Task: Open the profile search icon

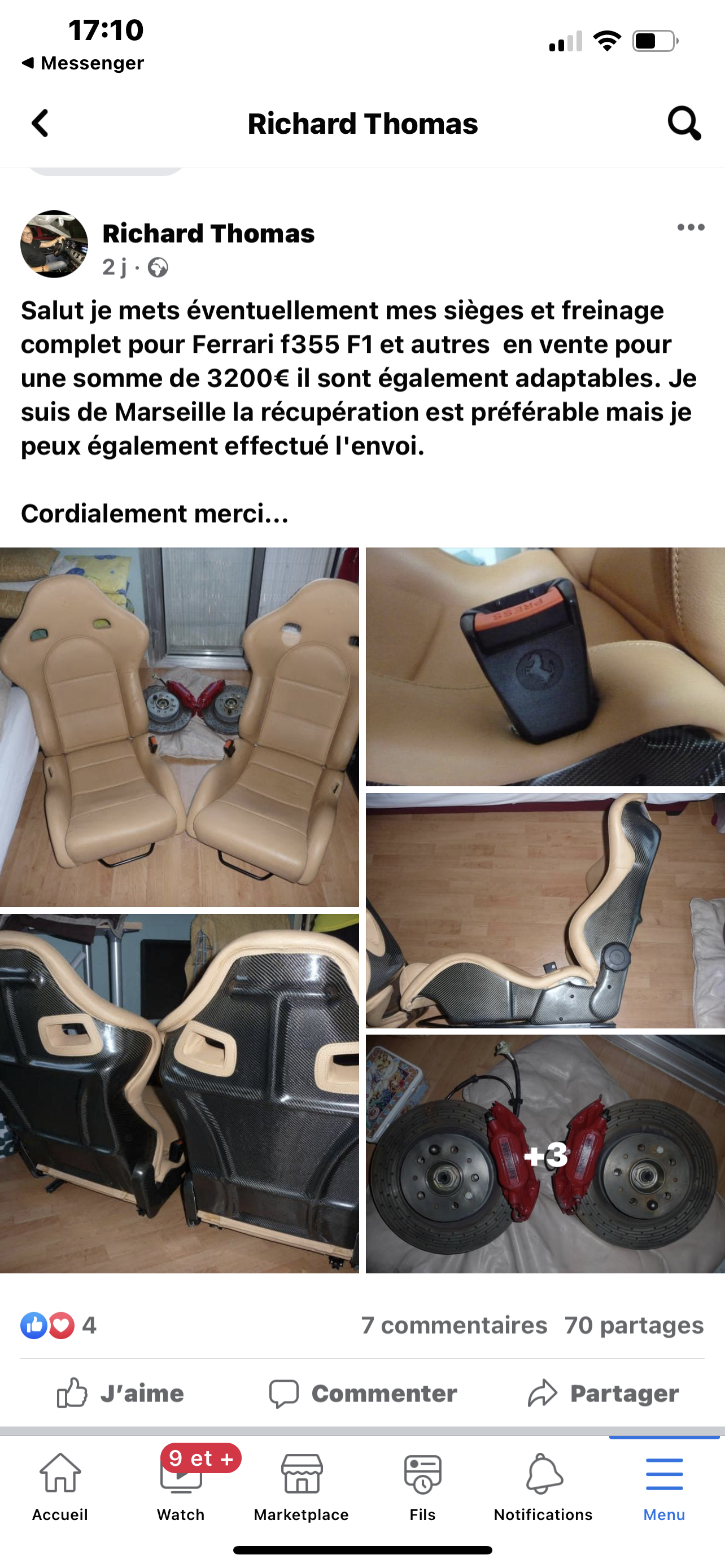Action: coord(684,124)
